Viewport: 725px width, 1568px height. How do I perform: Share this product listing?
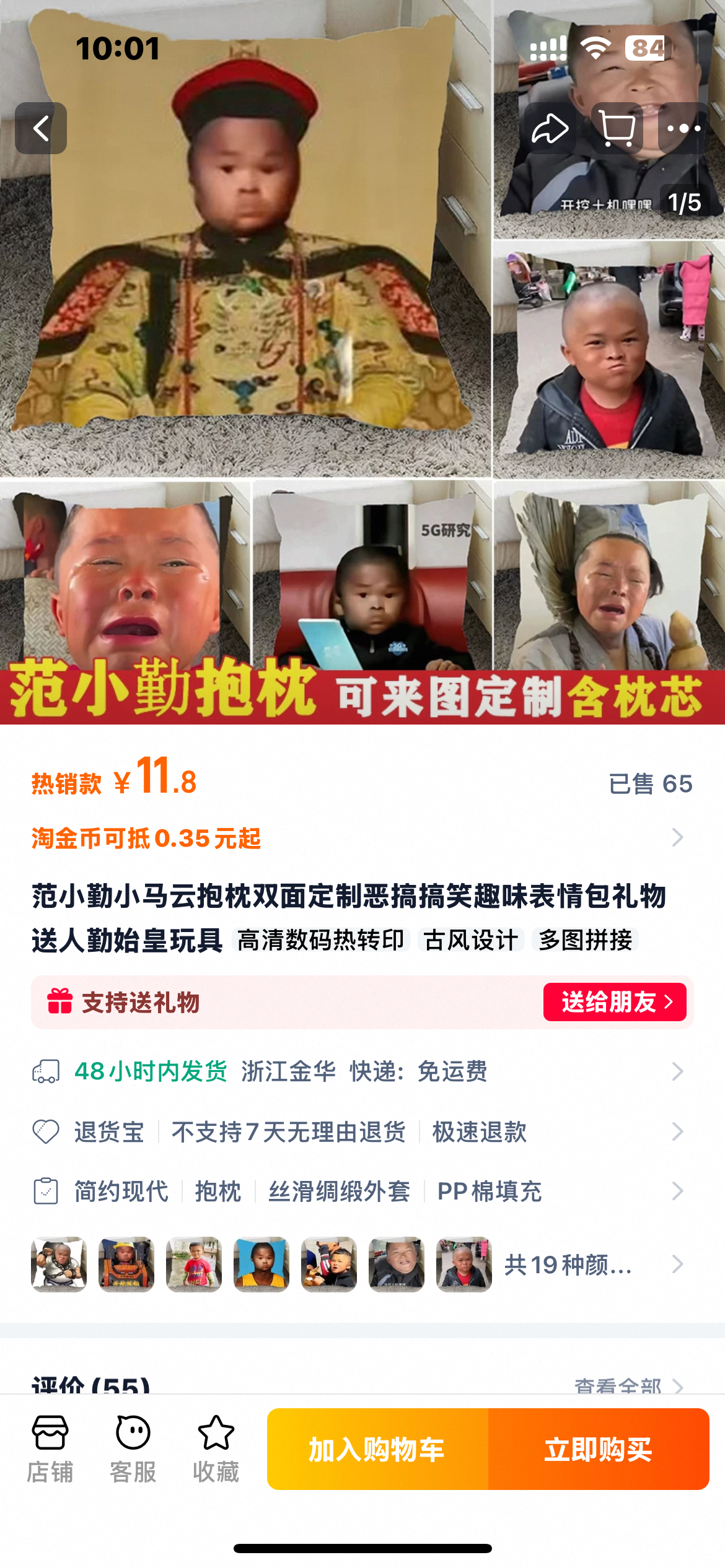click(550, 128)
